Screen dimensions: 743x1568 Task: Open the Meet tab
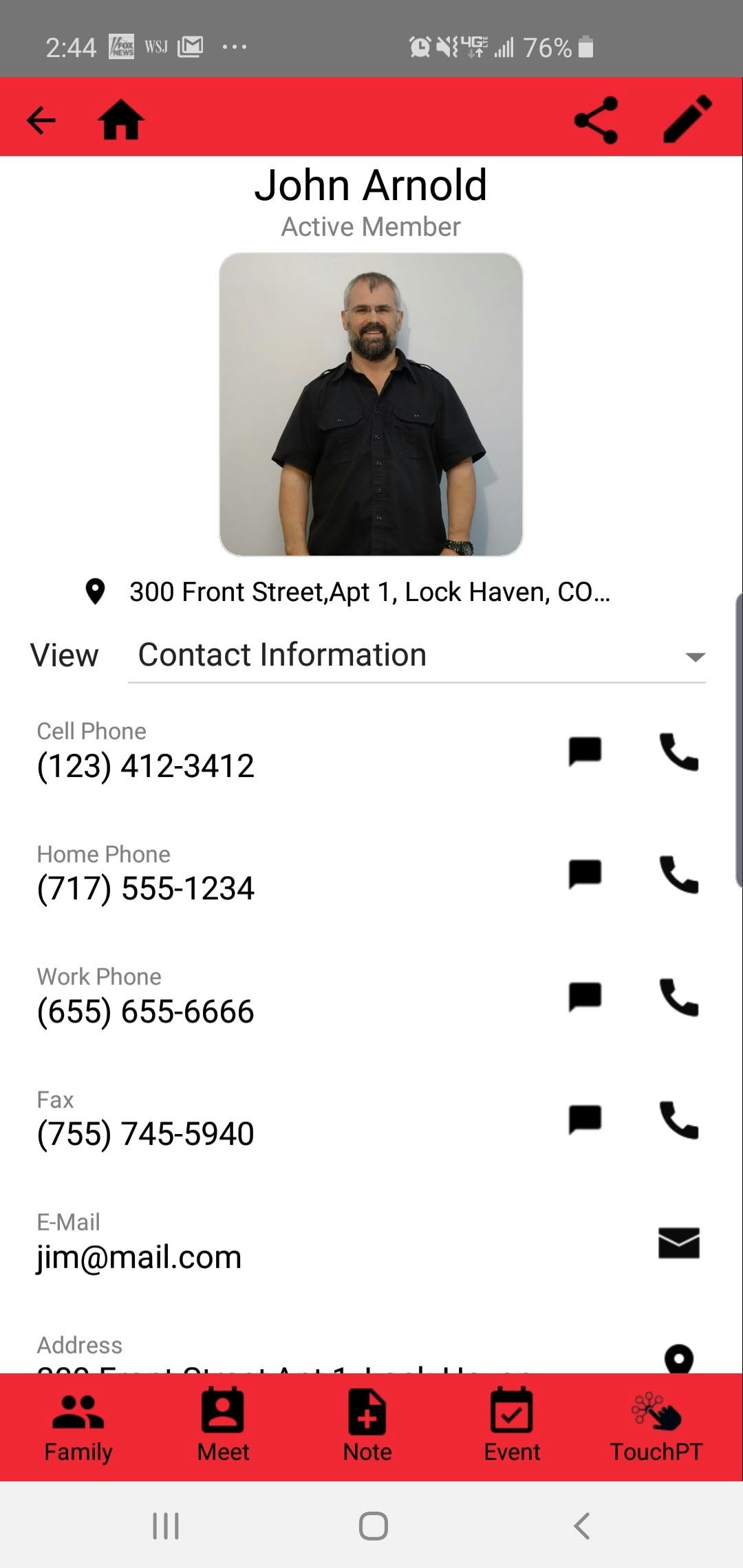[223, 1426]
